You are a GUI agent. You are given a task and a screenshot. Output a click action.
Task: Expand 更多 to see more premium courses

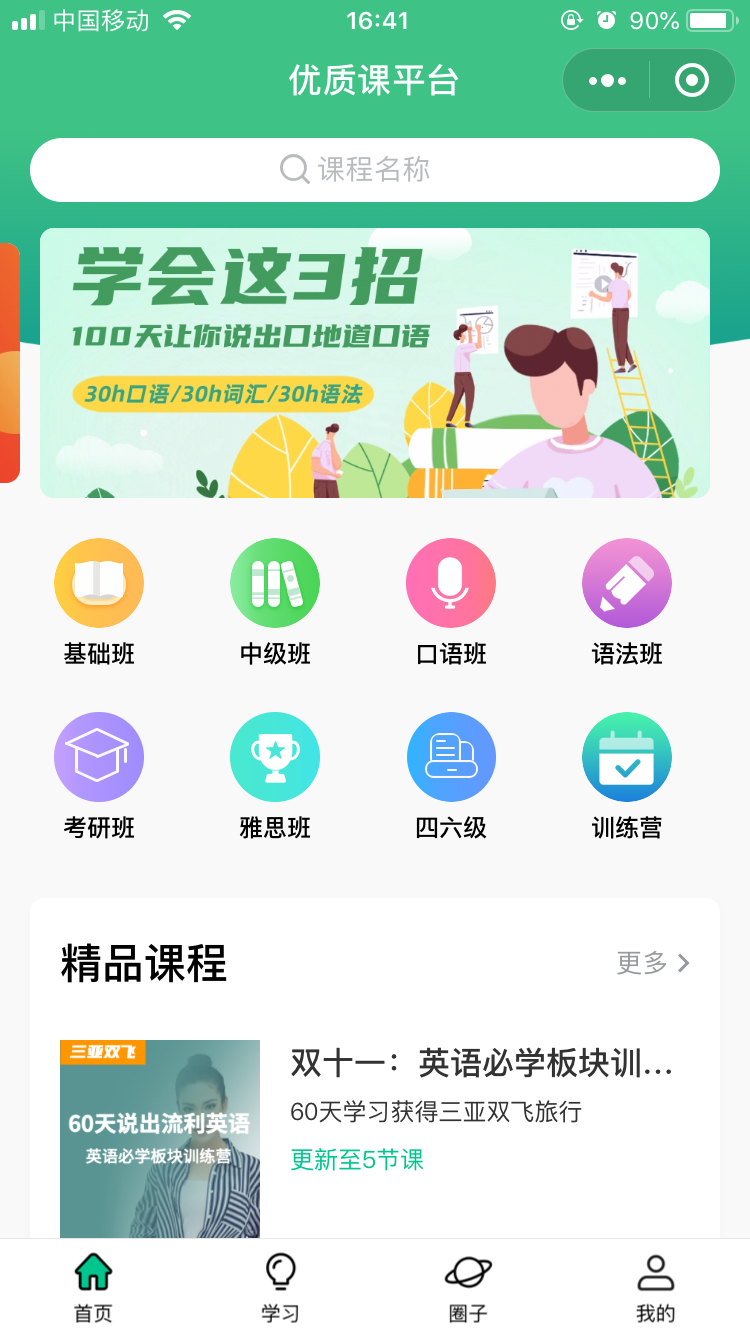[650, 963]
